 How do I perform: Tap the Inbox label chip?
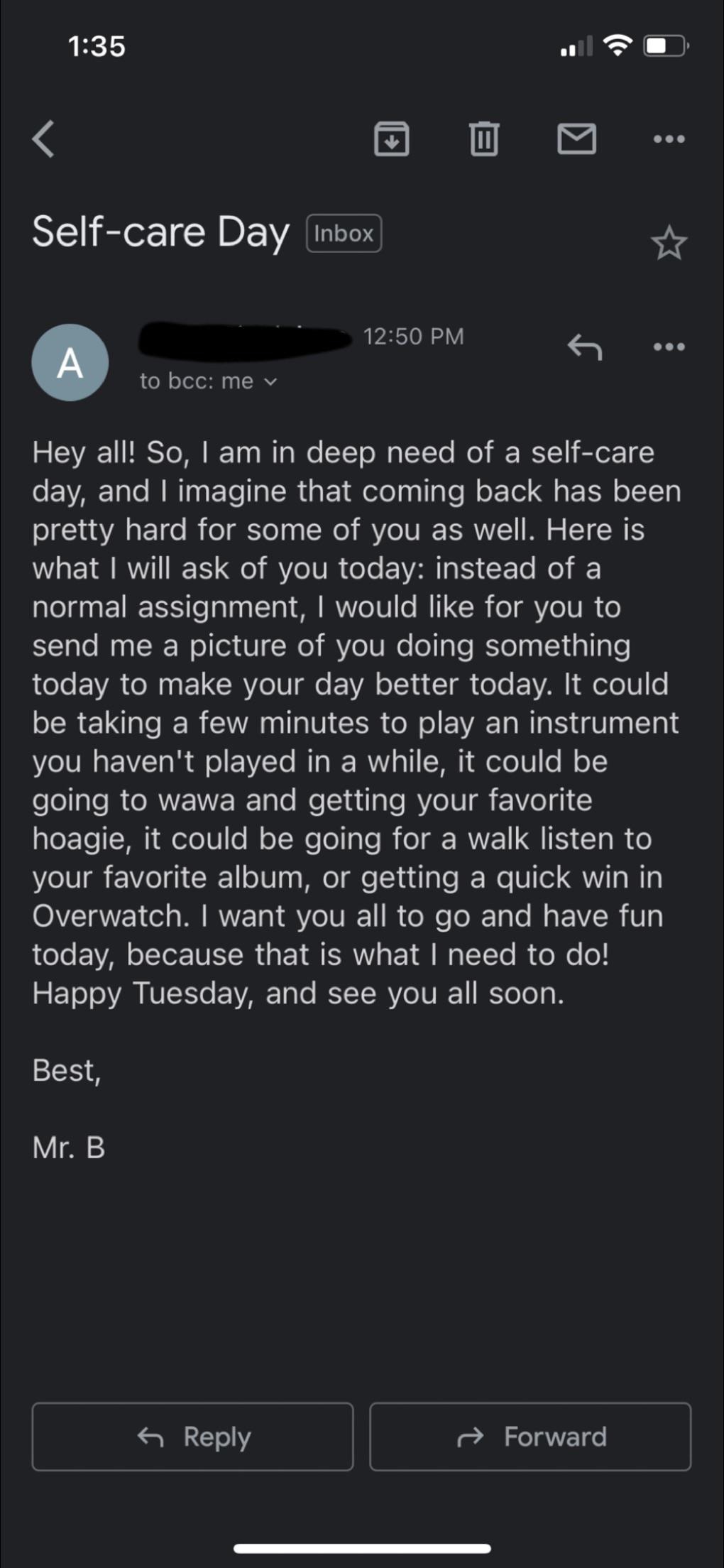tap(344, 234)
